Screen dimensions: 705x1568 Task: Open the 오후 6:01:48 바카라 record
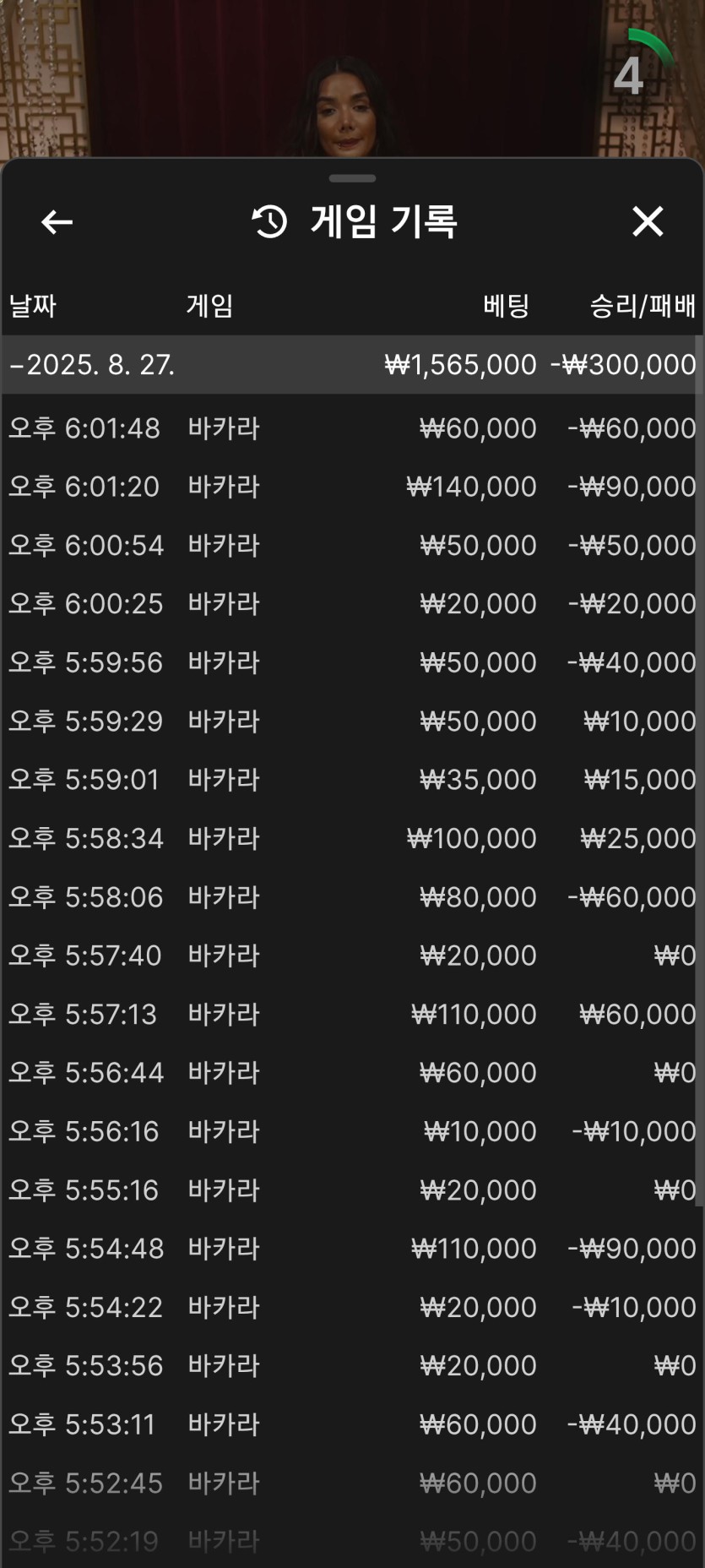pyautogui.click(x=352, y=428)
